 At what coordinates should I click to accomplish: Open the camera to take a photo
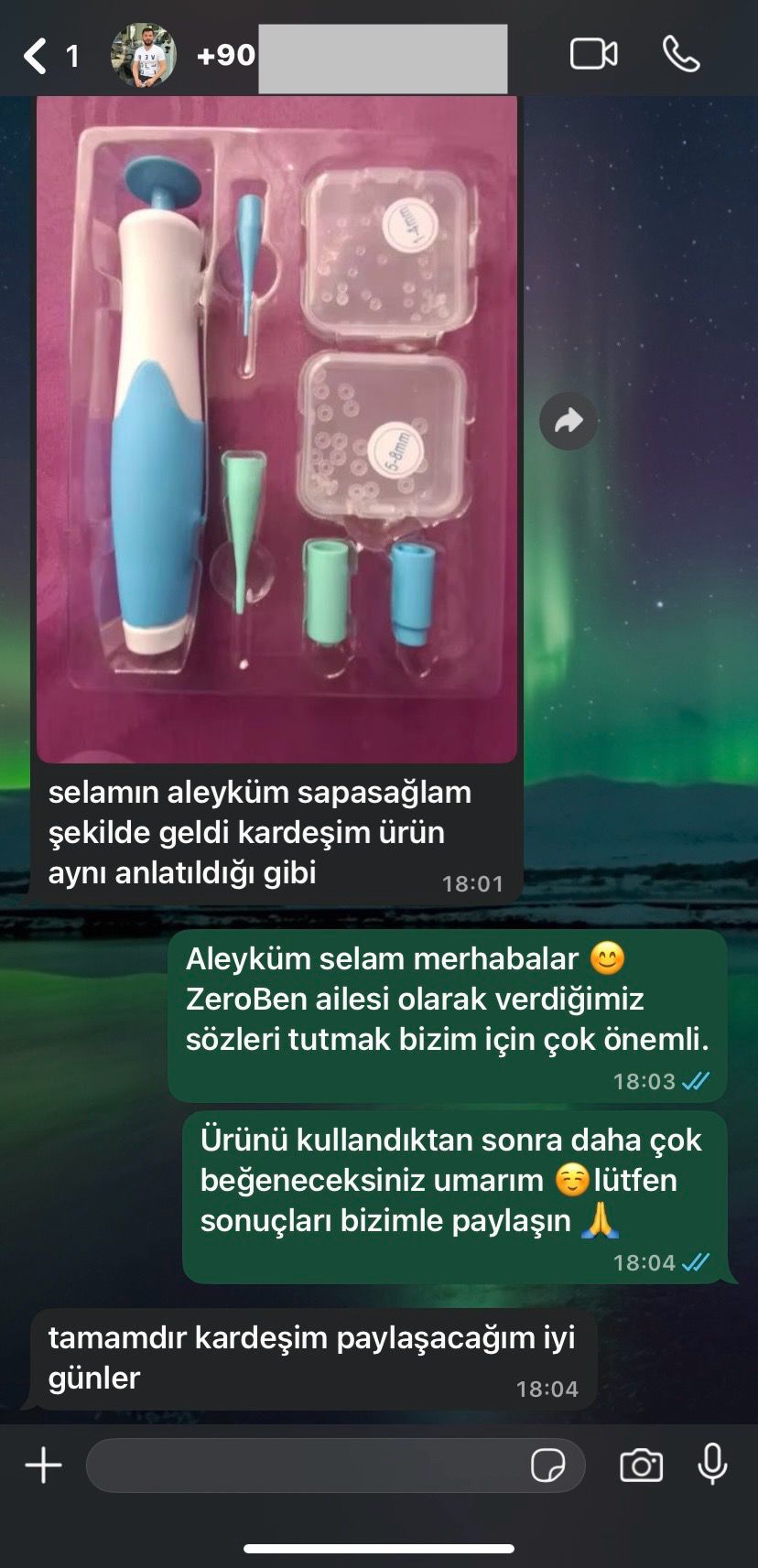(x=641, y=1465)
